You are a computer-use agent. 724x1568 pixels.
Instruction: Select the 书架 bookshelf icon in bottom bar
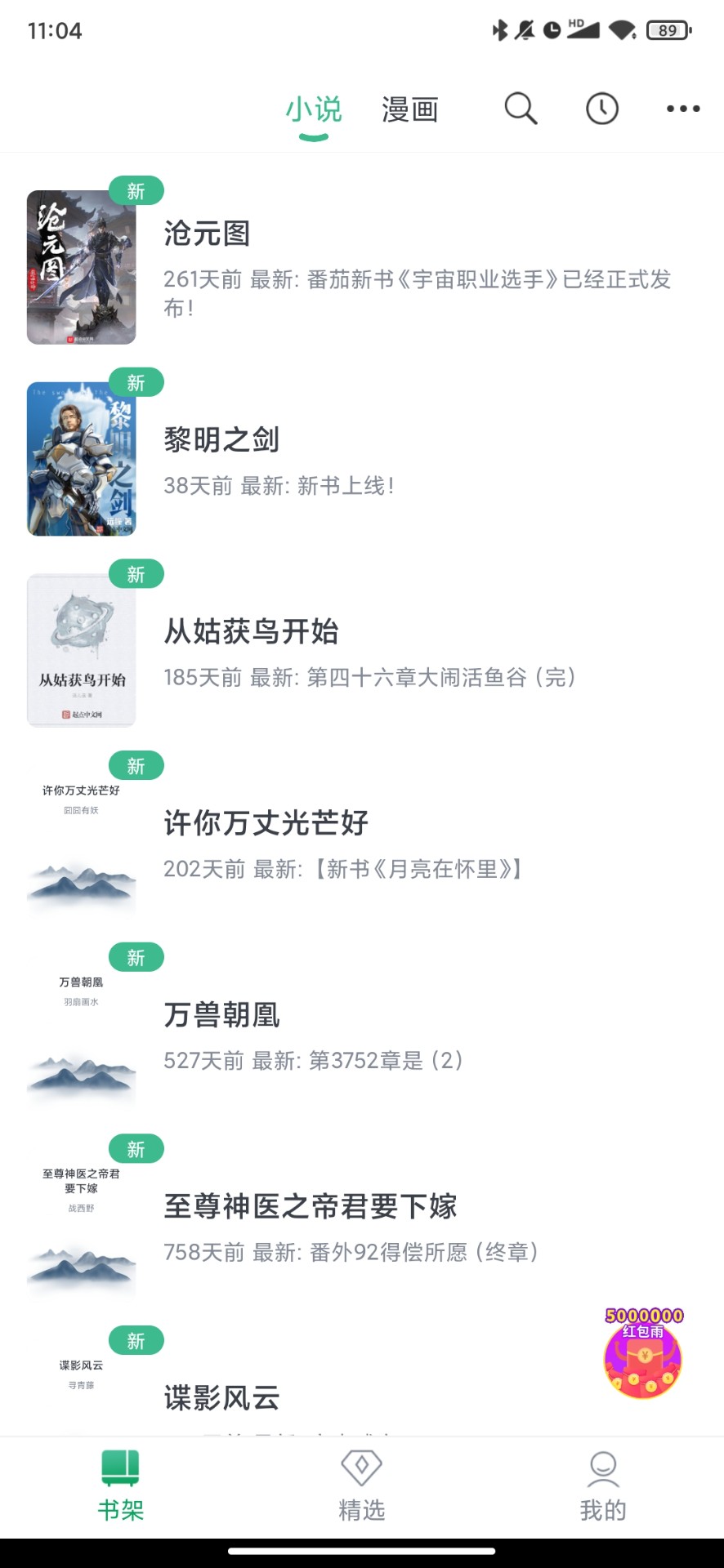tap(120, 1482)
